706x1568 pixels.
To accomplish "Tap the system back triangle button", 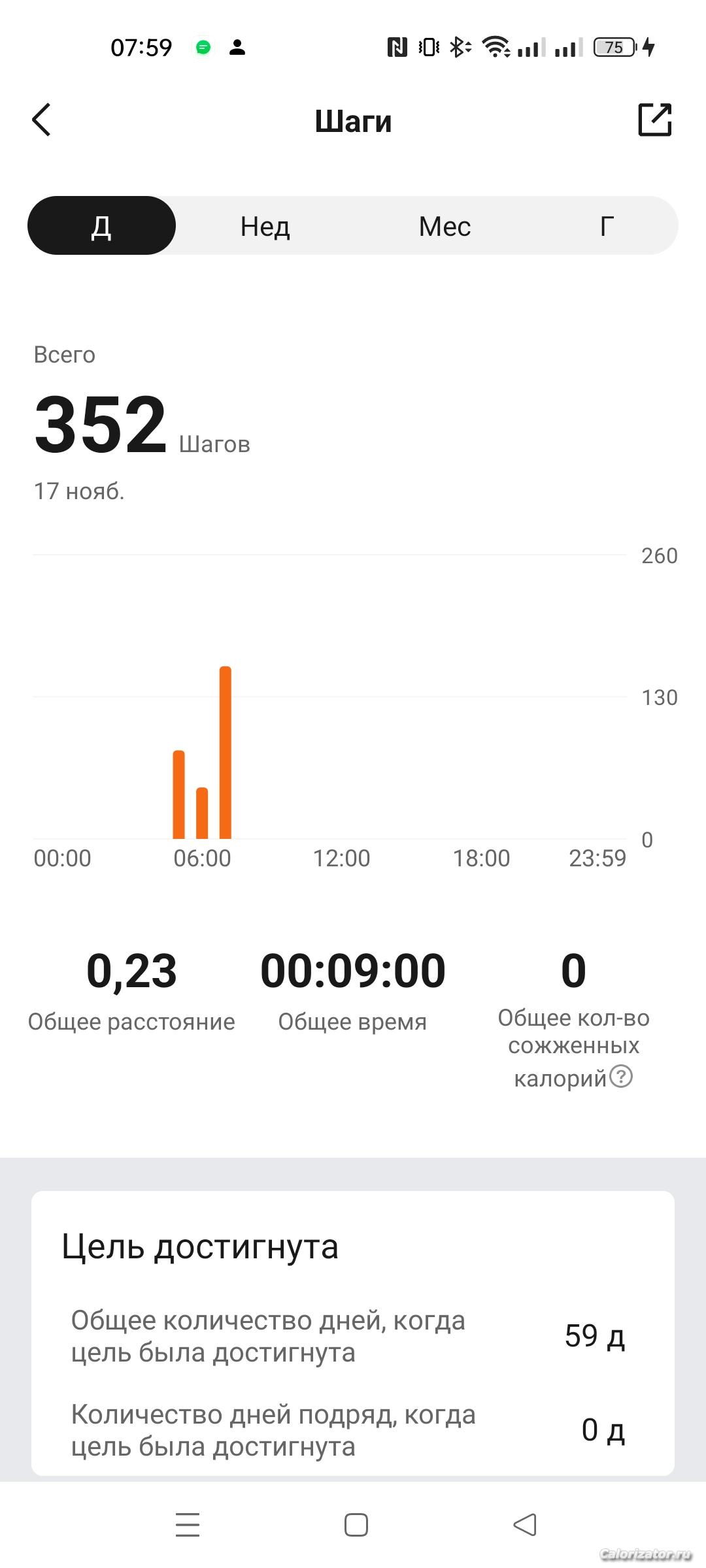I will [524, 1525].
